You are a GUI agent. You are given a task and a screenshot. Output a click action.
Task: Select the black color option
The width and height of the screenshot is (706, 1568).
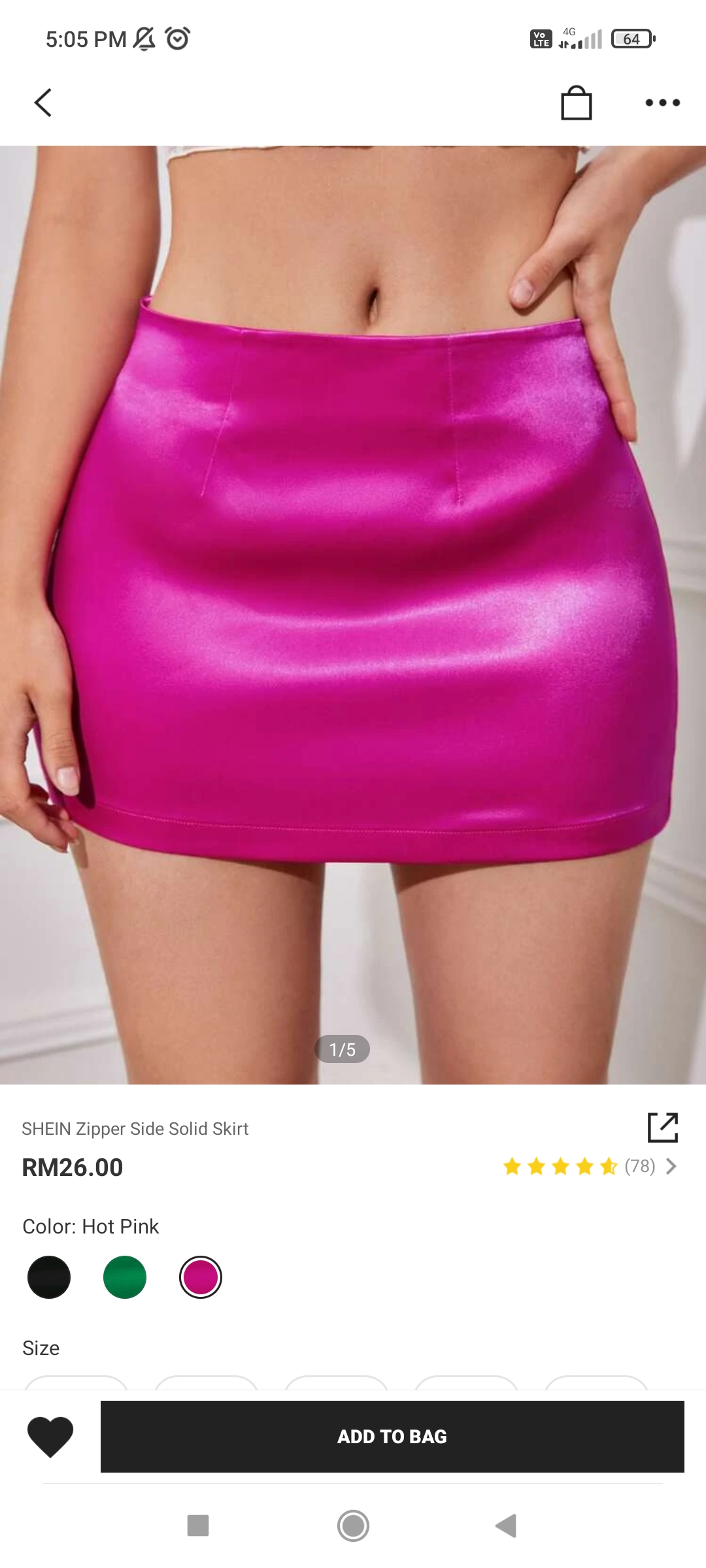click(49, 1277)
